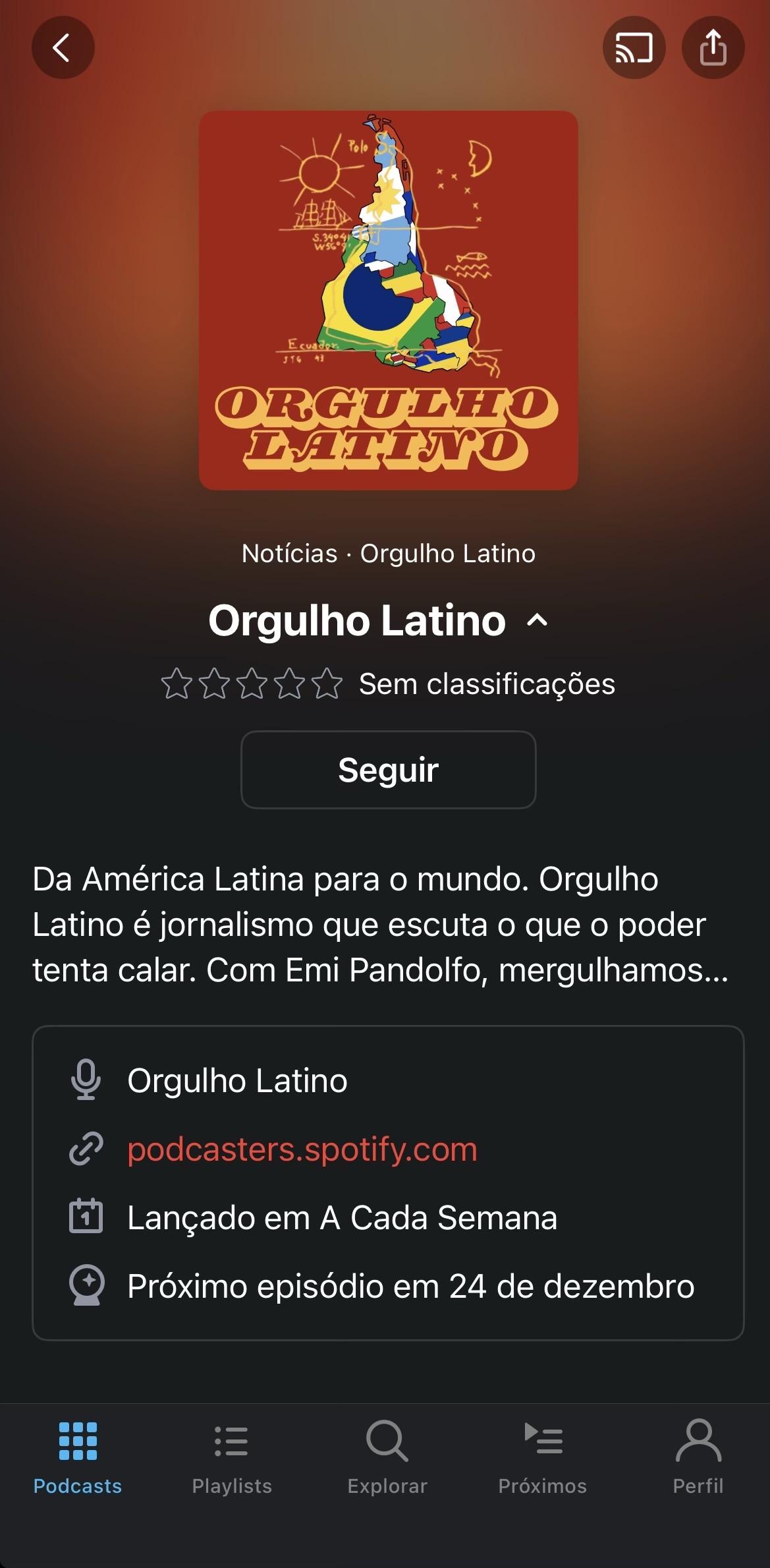Follow the podcast with the Seguir button
The width and height of the screenshot is (770, 1568).
point(388,769)
